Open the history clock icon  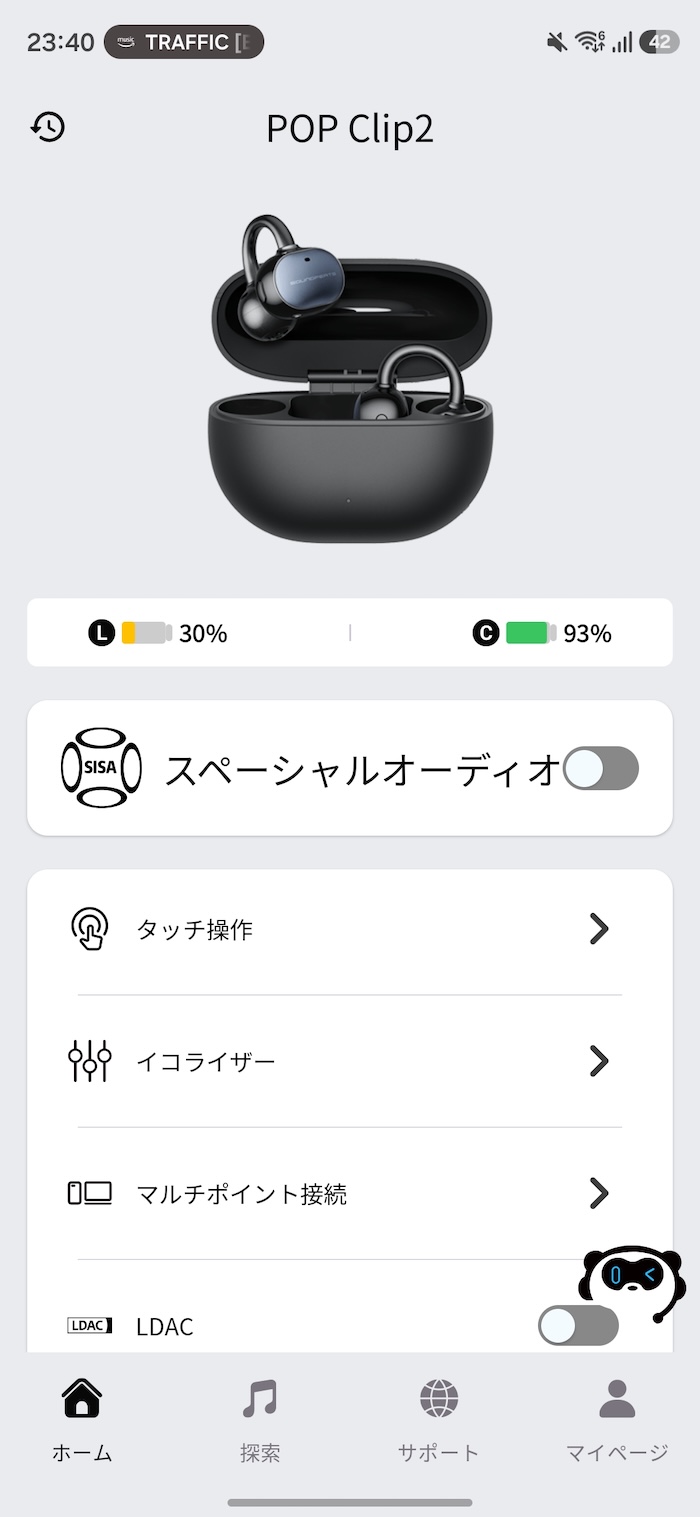point(48,127)
